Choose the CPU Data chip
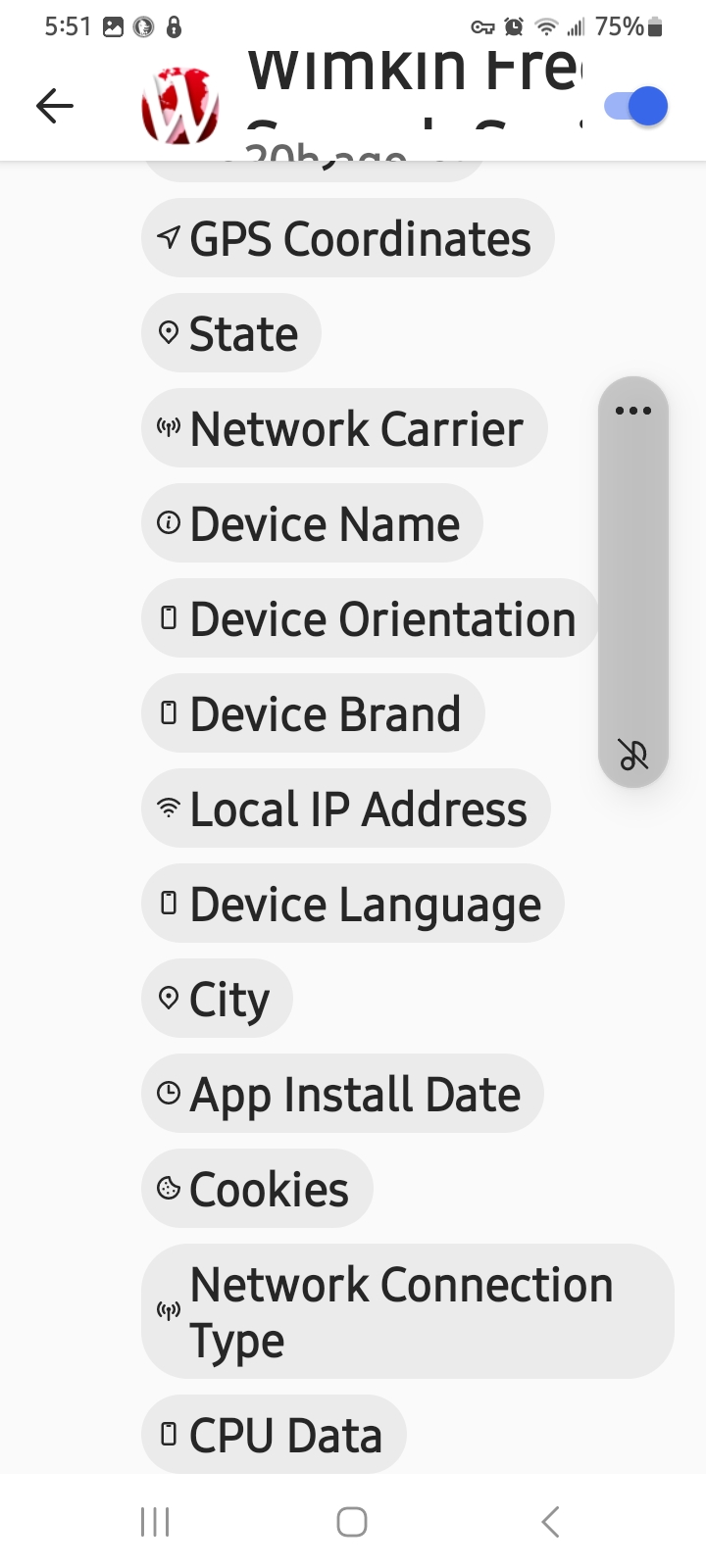The width and height of the screenshot is (706, 1568). coord(274,1435)
